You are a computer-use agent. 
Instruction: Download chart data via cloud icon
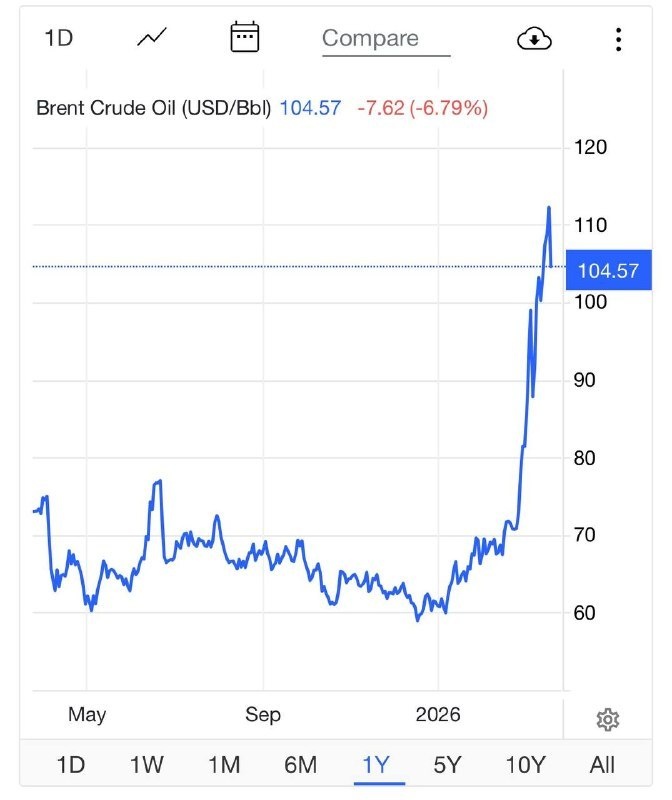pyautogui.click(x=534, y=39)
